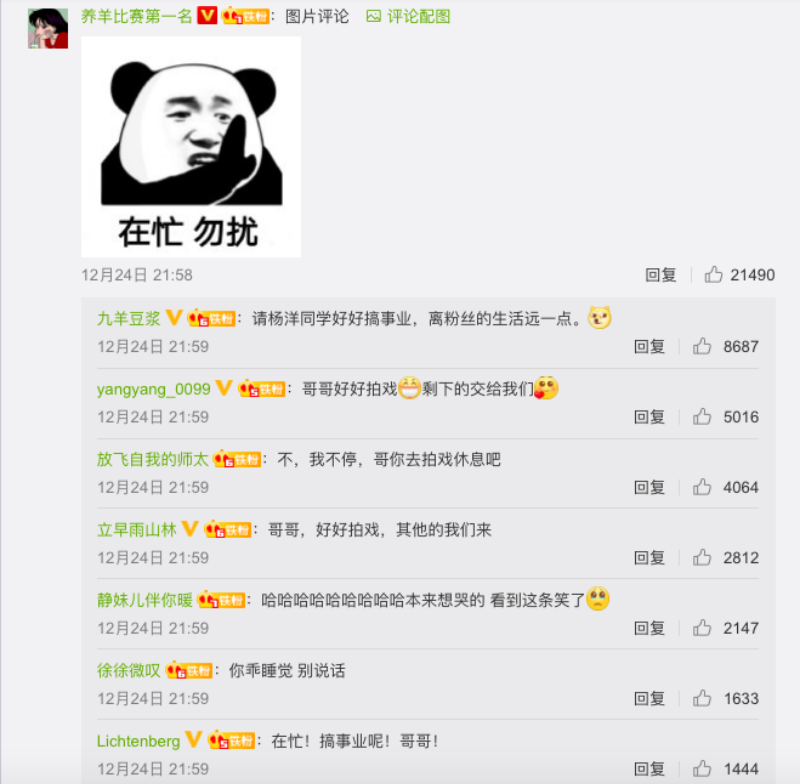
Task: Visit 九羊豆浆's profile
Action: tap(128, 318)
